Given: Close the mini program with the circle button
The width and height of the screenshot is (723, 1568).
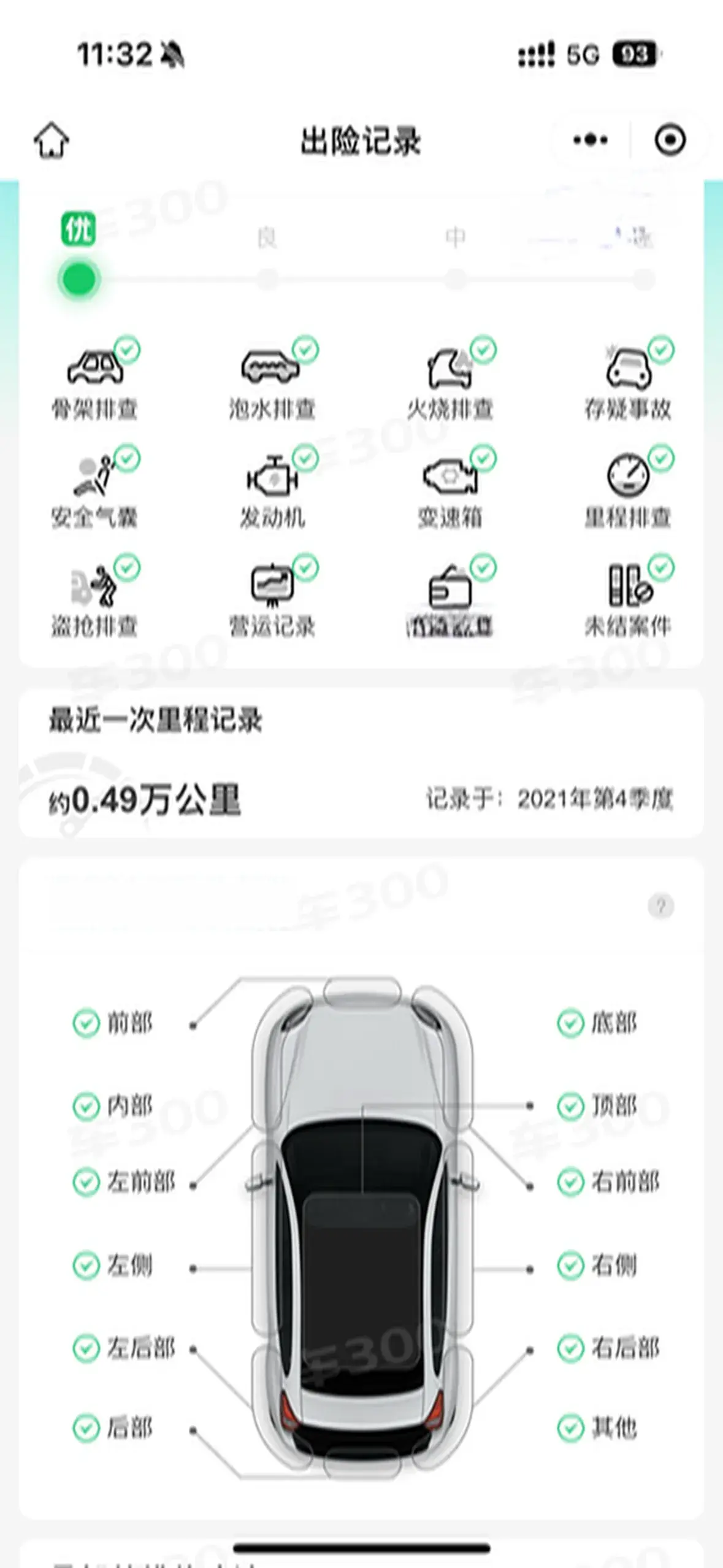Looking at the screenshot, I should pos(670,140).
